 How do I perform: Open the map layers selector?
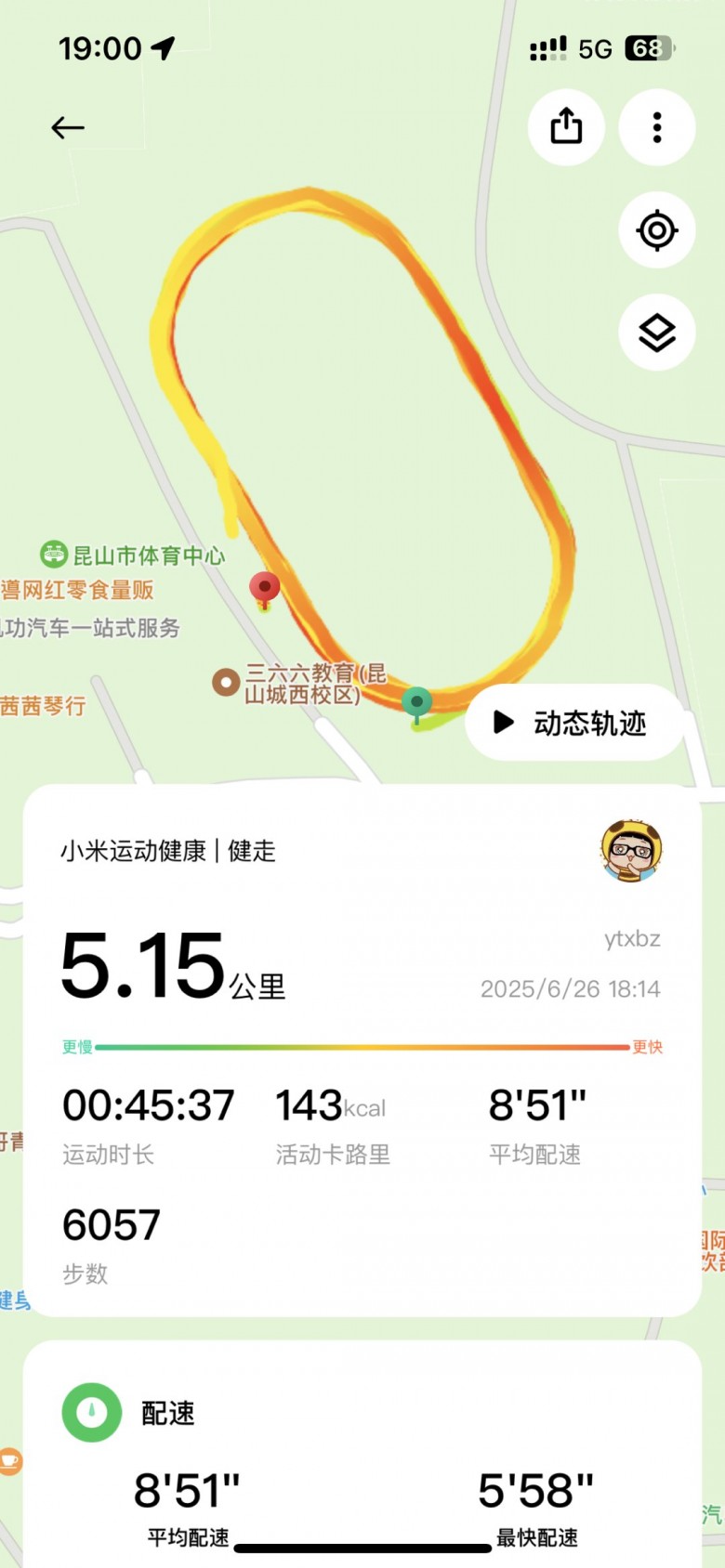tap(657, 333)
